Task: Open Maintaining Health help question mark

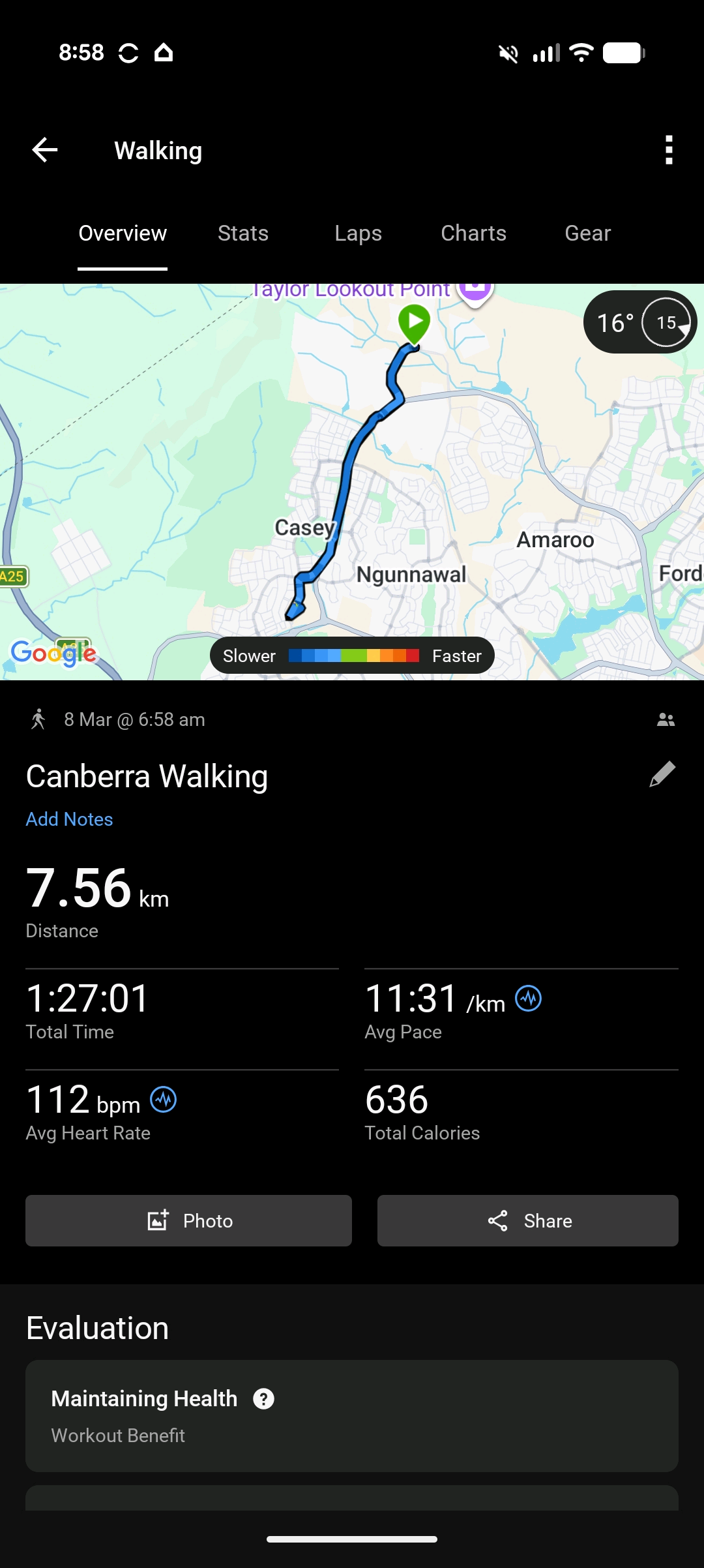Action: point(263,1399)
